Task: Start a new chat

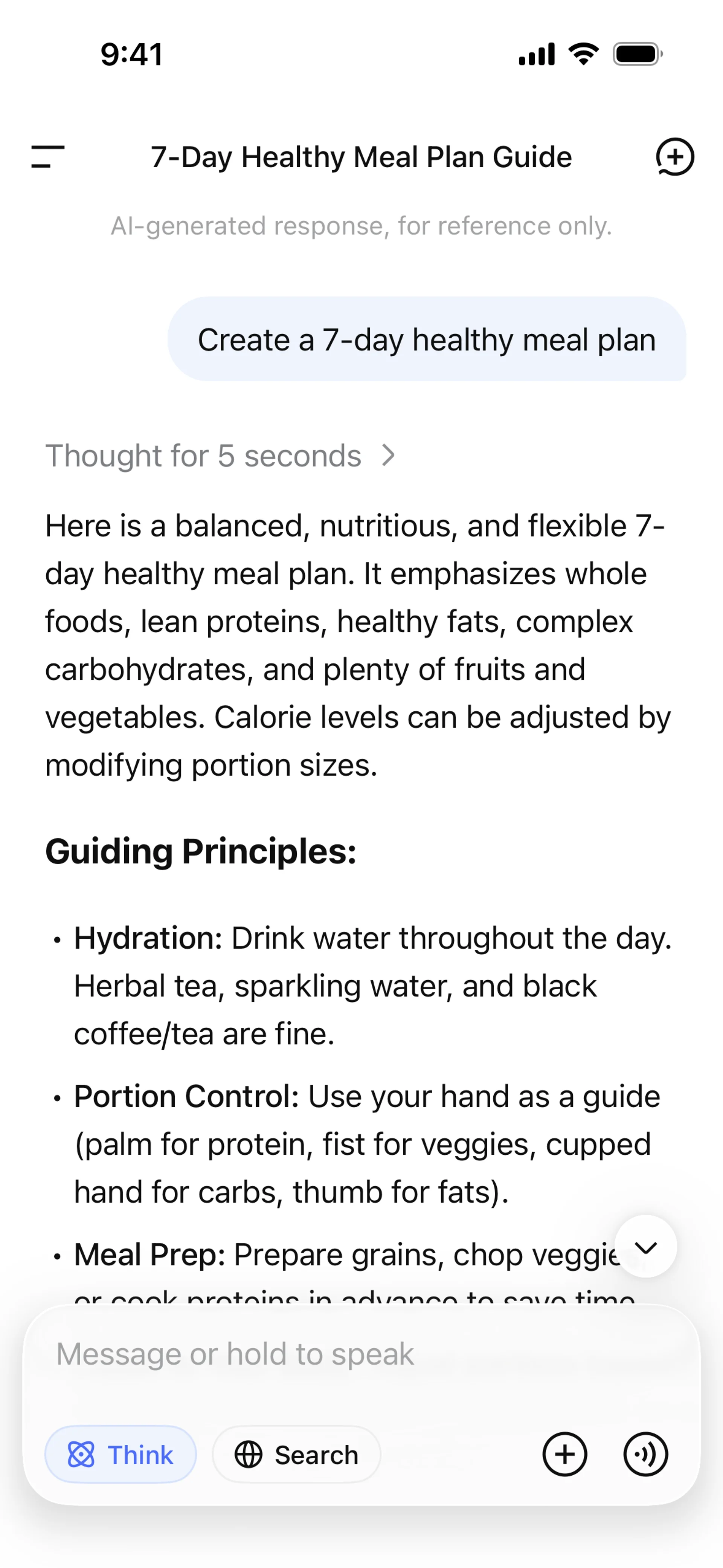Action: tap(674, 156)
